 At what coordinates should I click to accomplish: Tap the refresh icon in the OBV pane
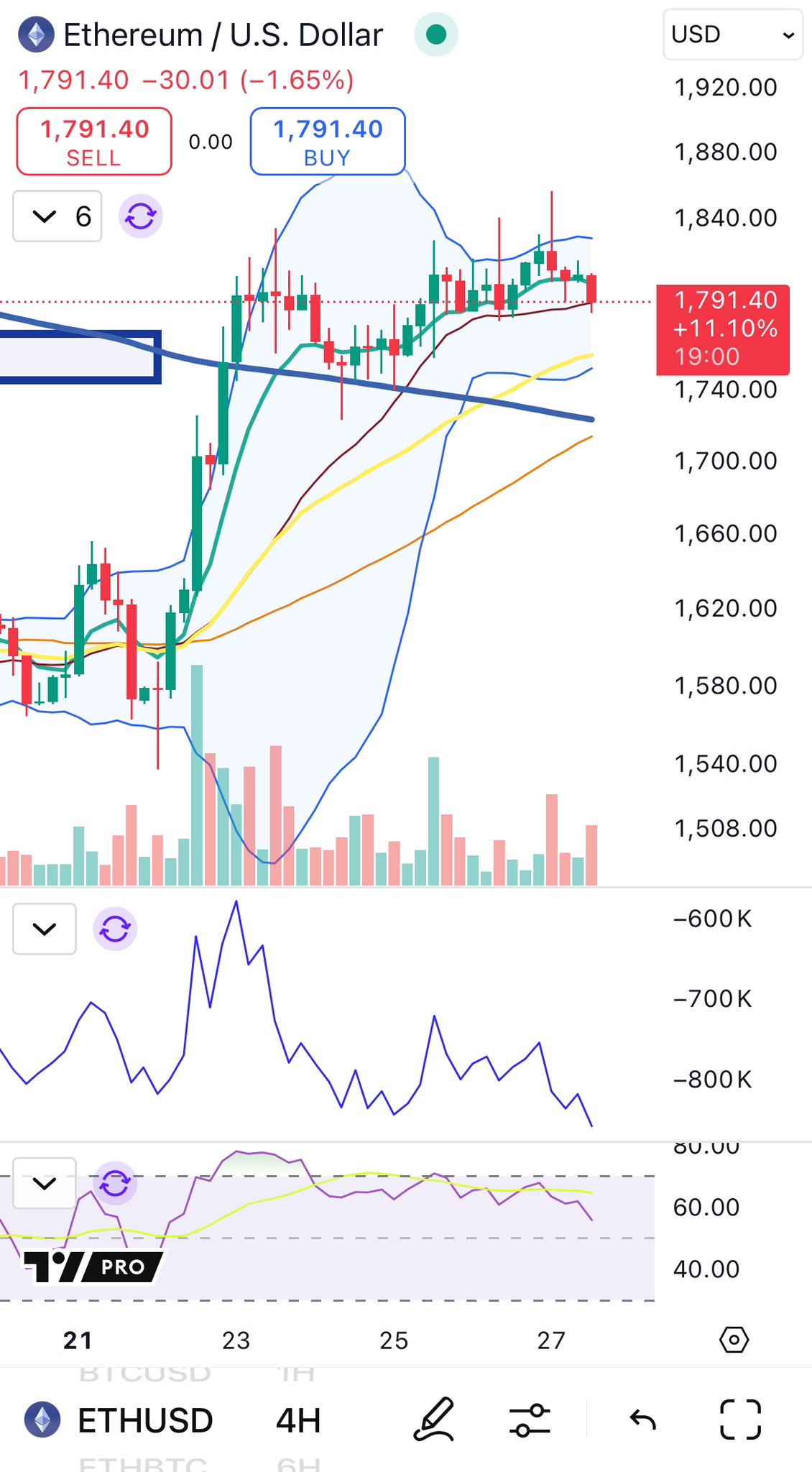[x=115, y=929]
